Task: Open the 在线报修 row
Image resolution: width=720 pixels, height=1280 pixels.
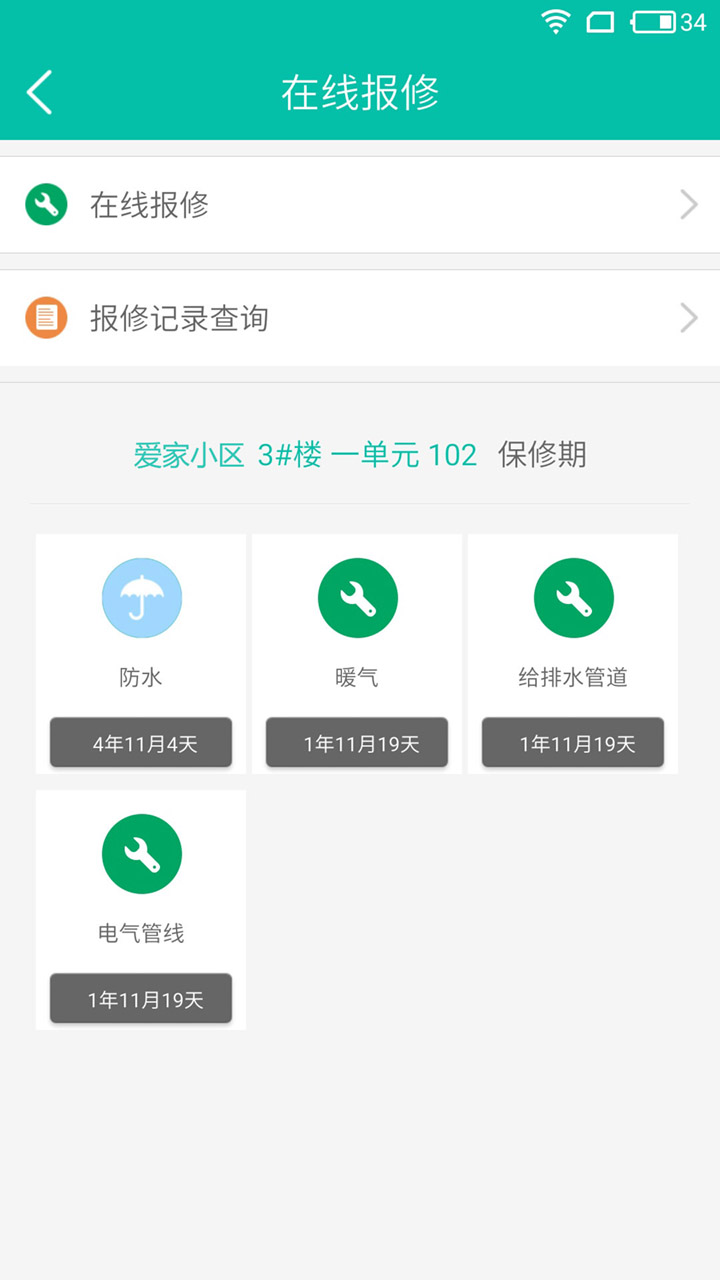Action: point(360,205)
